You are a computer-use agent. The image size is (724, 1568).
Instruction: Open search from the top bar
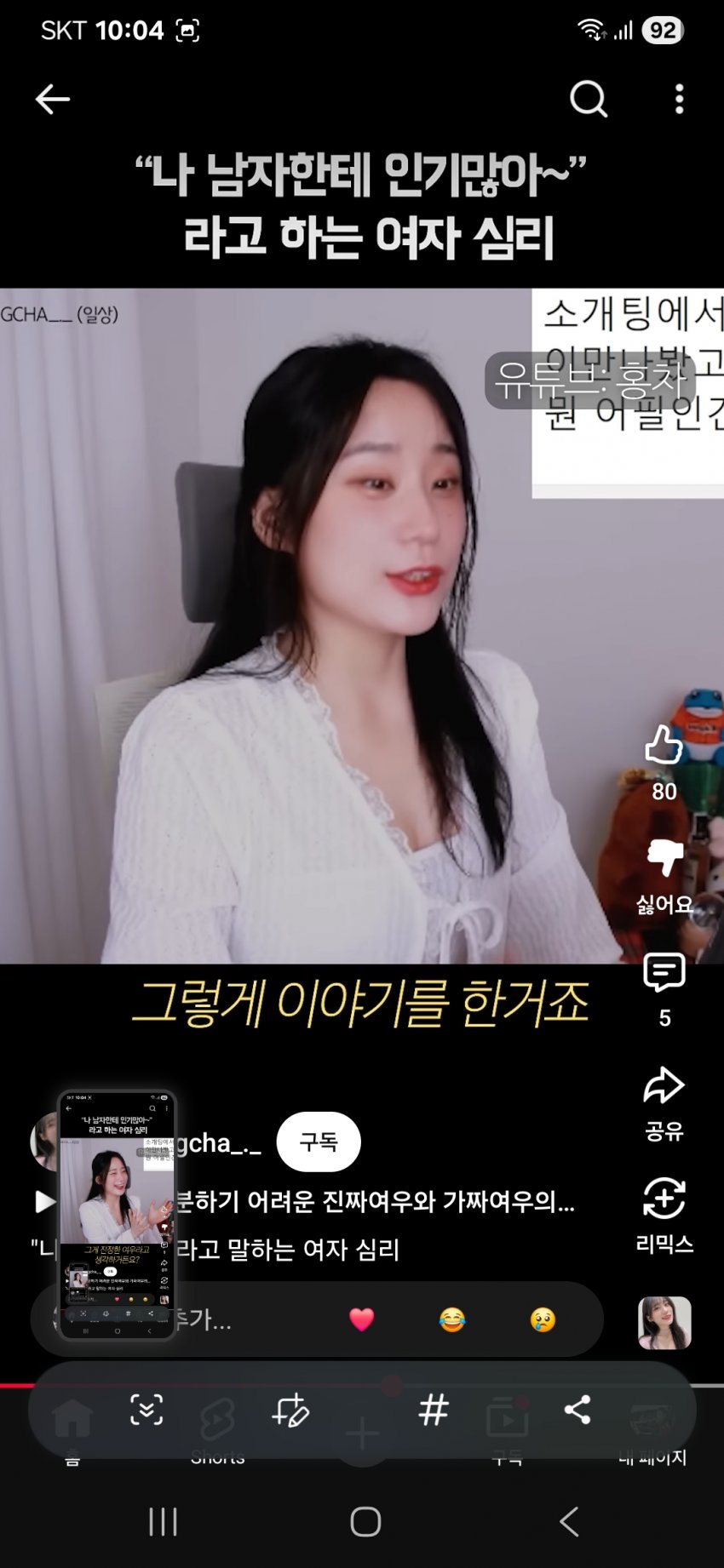pyautogui.click(x=588, y=100)
